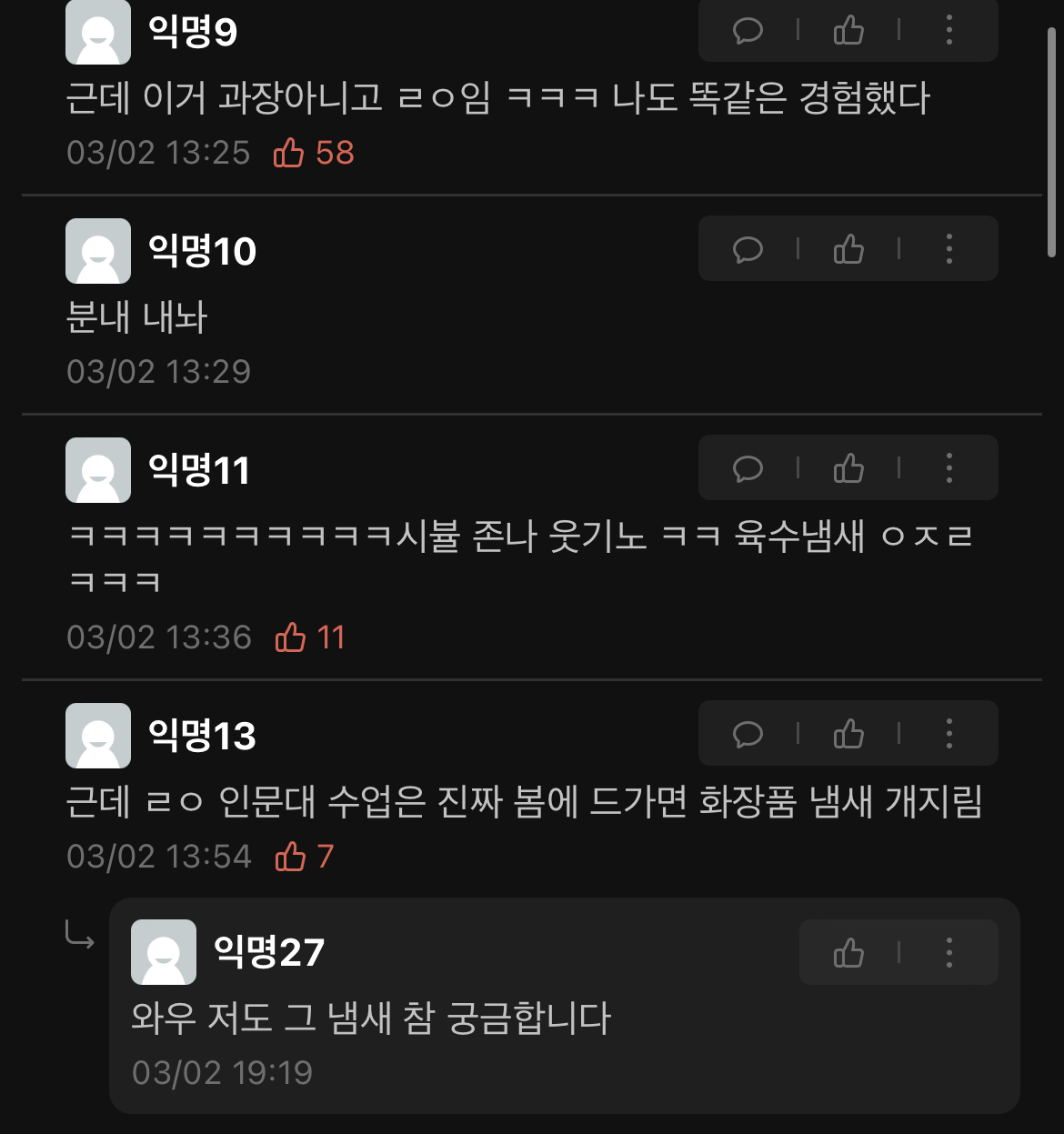Viewport: 1064px width, 1134px height.
Task: Write a reply to 익명13's comment
Action: point(748,734)
